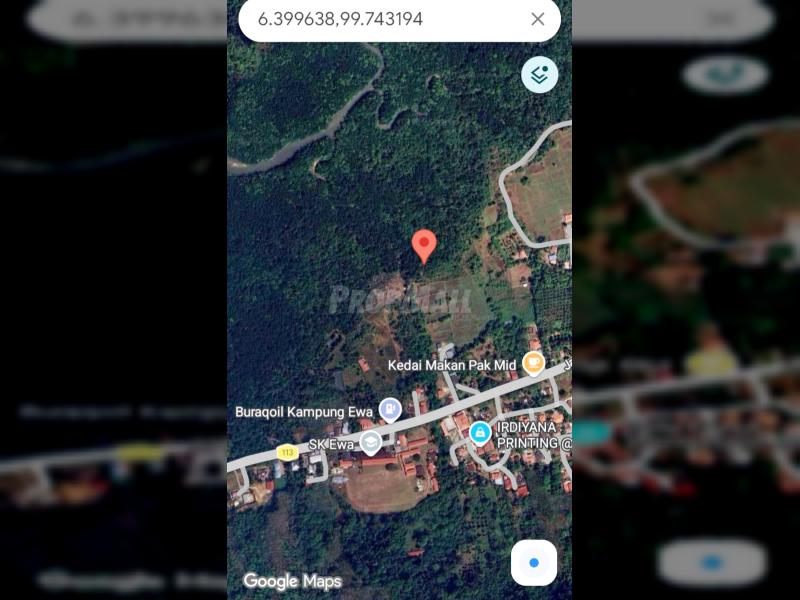This screenshot has height=600, width=800.
Task: Open Buraqoil Kampung Ewa marker
Action: [390, 409]
